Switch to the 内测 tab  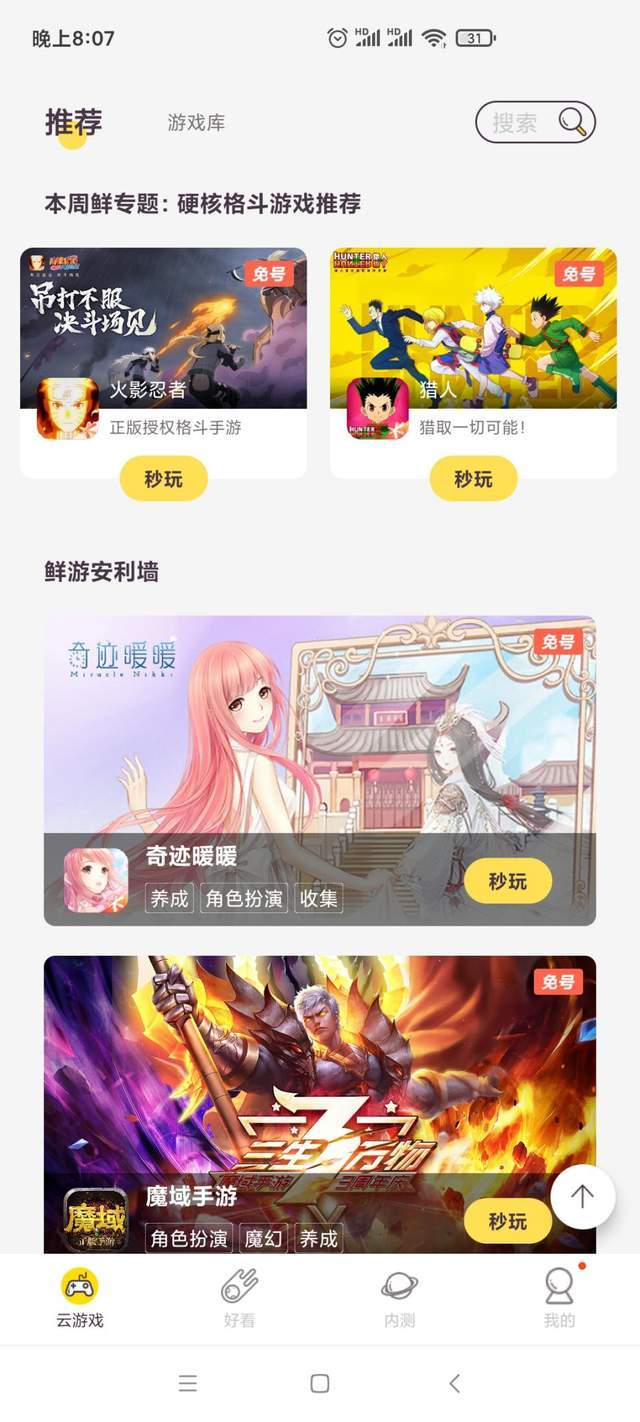(x=399, y=1298)
